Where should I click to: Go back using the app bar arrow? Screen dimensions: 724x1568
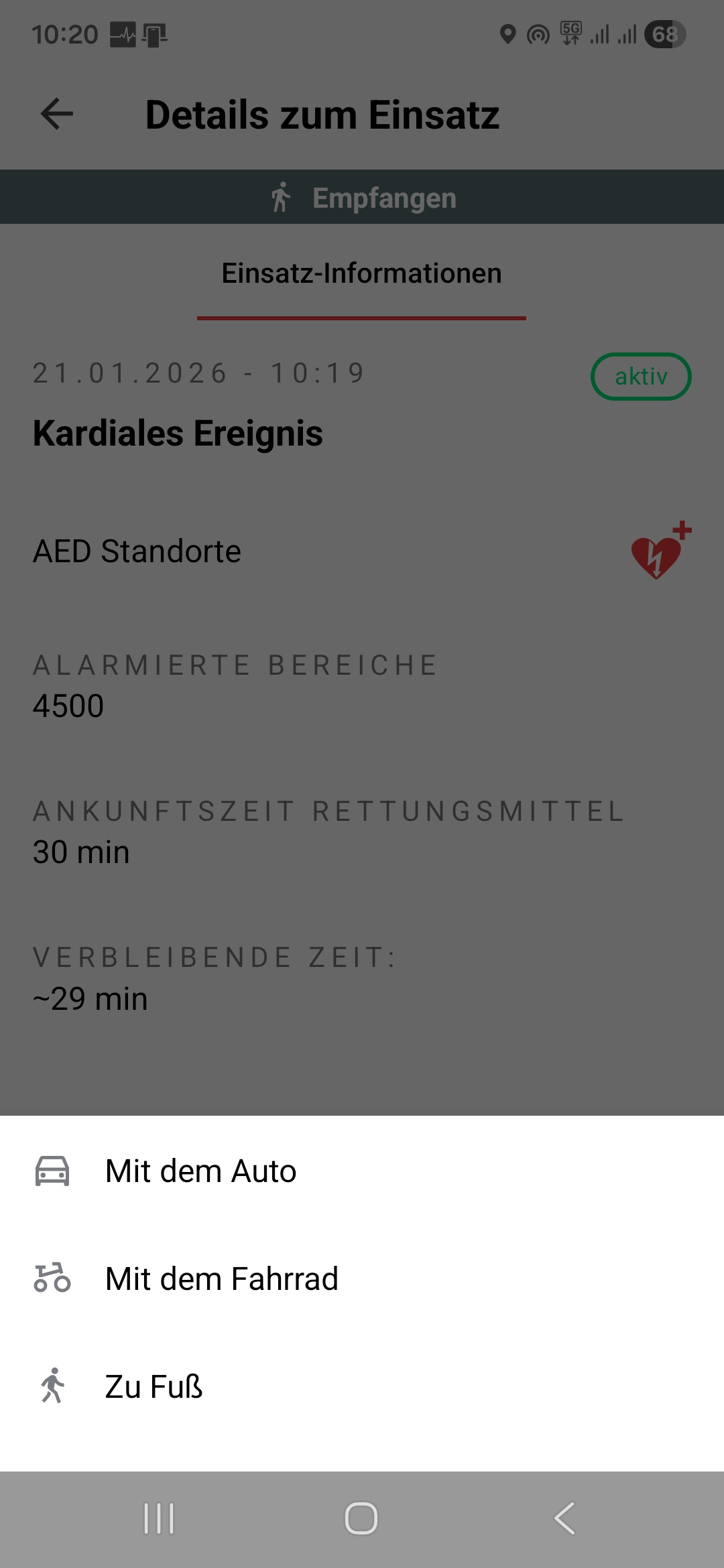tap(57, 114)
